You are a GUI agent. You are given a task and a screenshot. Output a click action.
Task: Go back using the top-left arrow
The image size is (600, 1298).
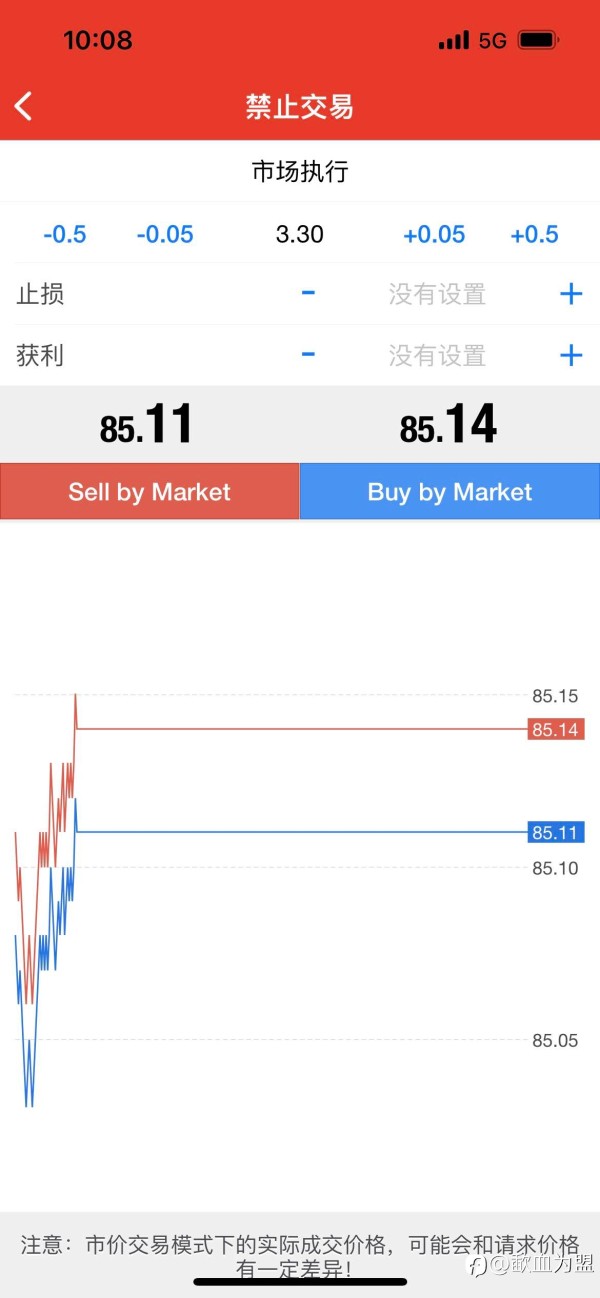click(24, 106)
